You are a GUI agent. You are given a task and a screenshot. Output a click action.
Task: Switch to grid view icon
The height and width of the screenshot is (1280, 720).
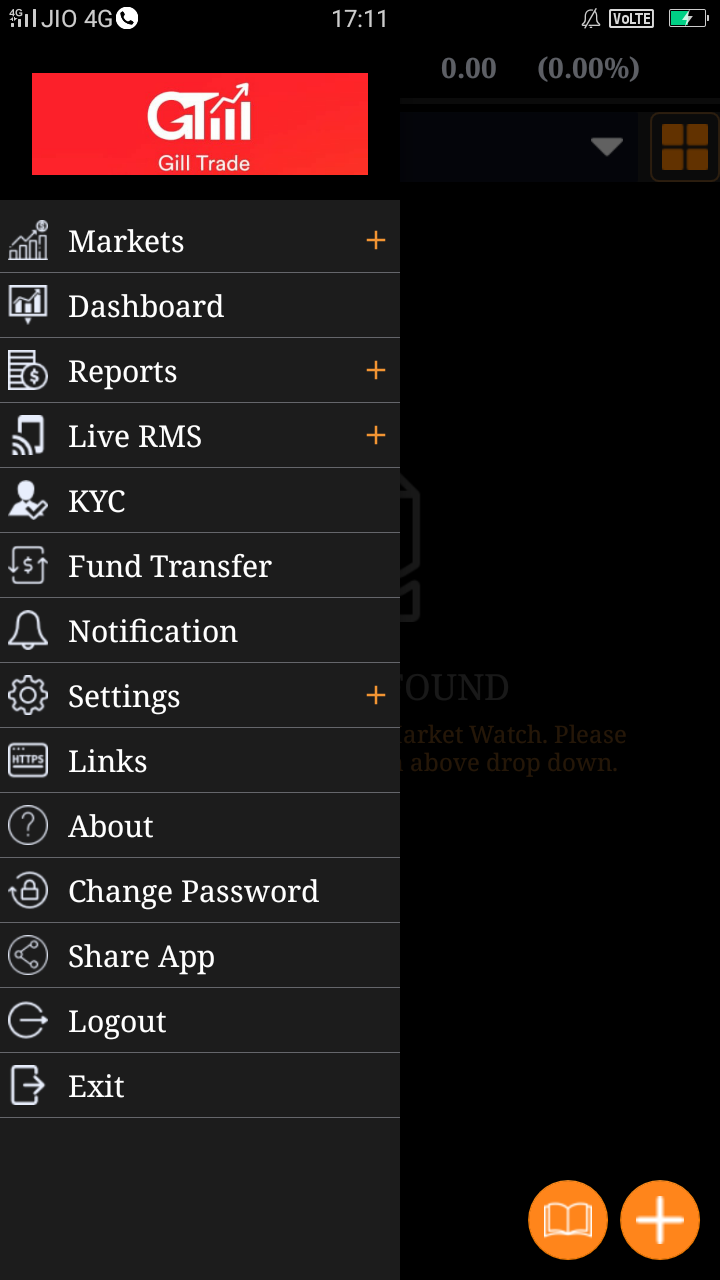[685, 147]
